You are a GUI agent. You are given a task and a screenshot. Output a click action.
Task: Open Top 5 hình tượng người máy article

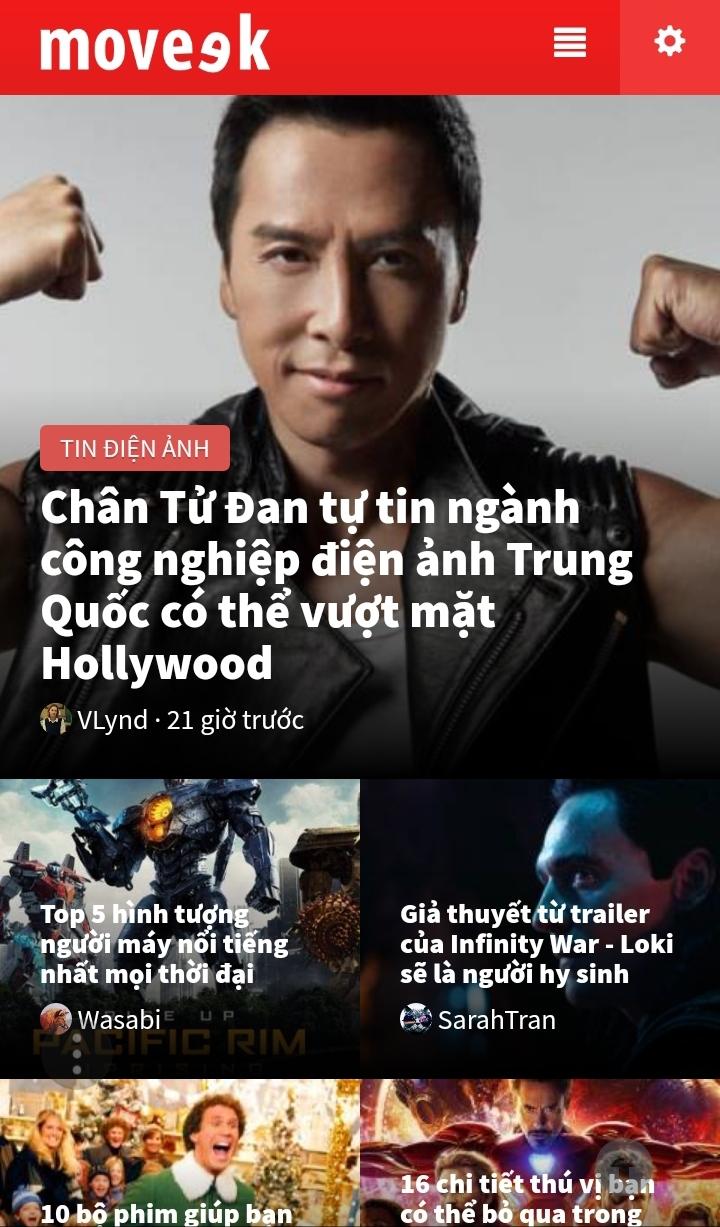tap(165, 943)
